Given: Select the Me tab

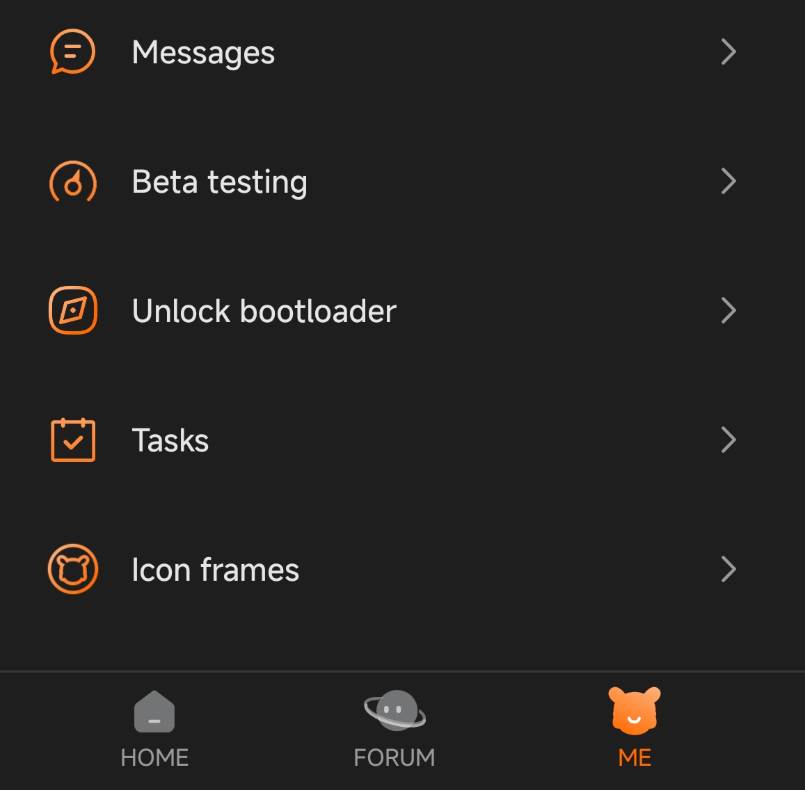Looking at the screenshot, I should [x=634, y=730].
